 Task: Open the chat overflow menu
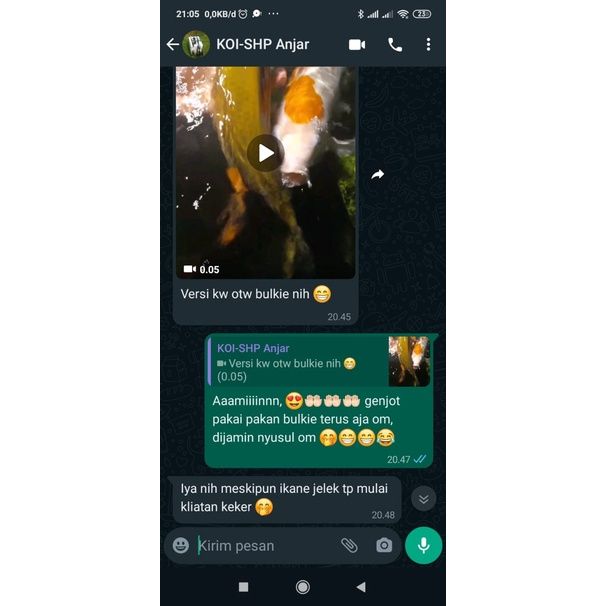pyautogui.click(x=428, y=44)
